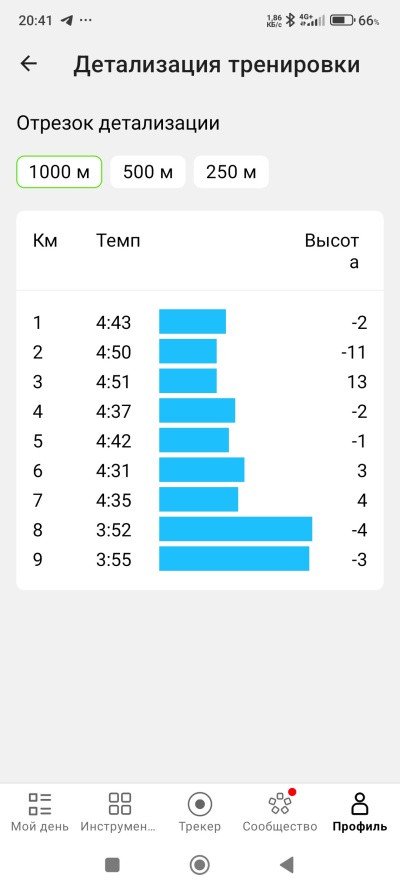
Task: Open the Профиль tab
Action: (x=360, y=812)
